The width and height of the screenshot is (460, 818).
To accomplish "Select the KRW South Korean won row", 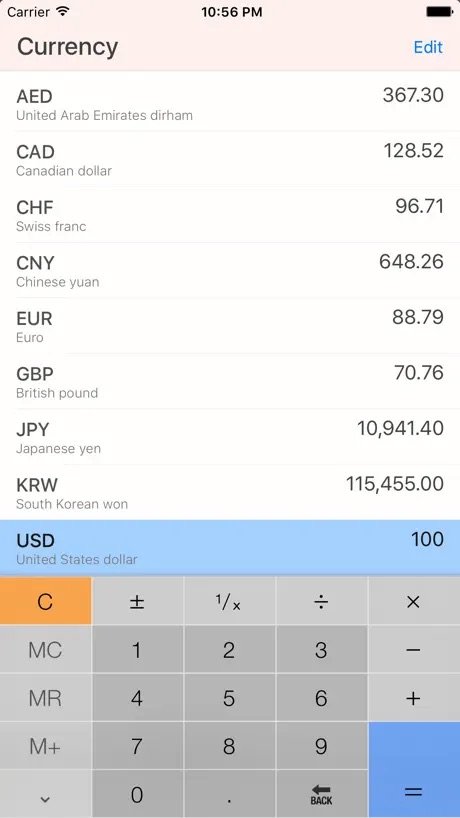I will [230, 492].
